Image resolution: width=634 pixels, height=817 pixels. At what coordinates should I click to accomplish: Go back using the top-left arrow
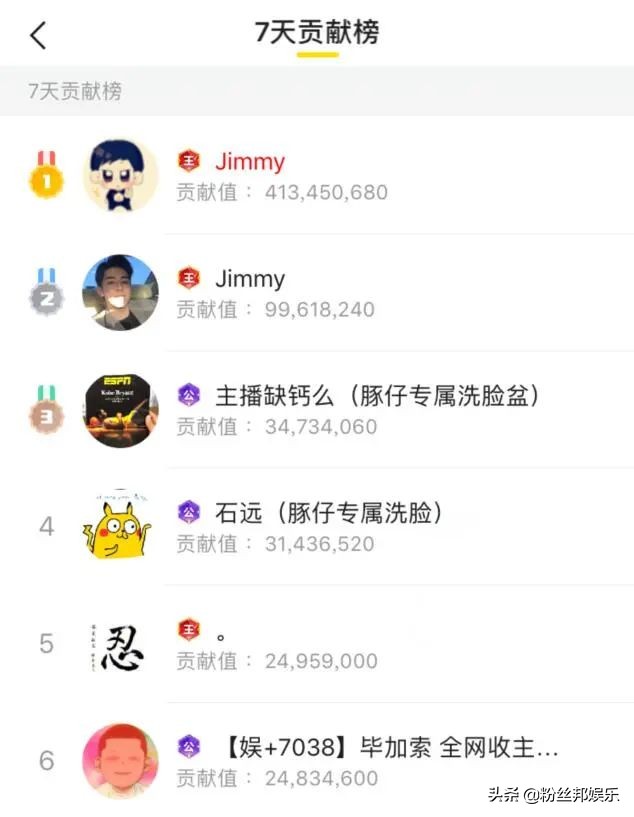[x=38, y=35]
